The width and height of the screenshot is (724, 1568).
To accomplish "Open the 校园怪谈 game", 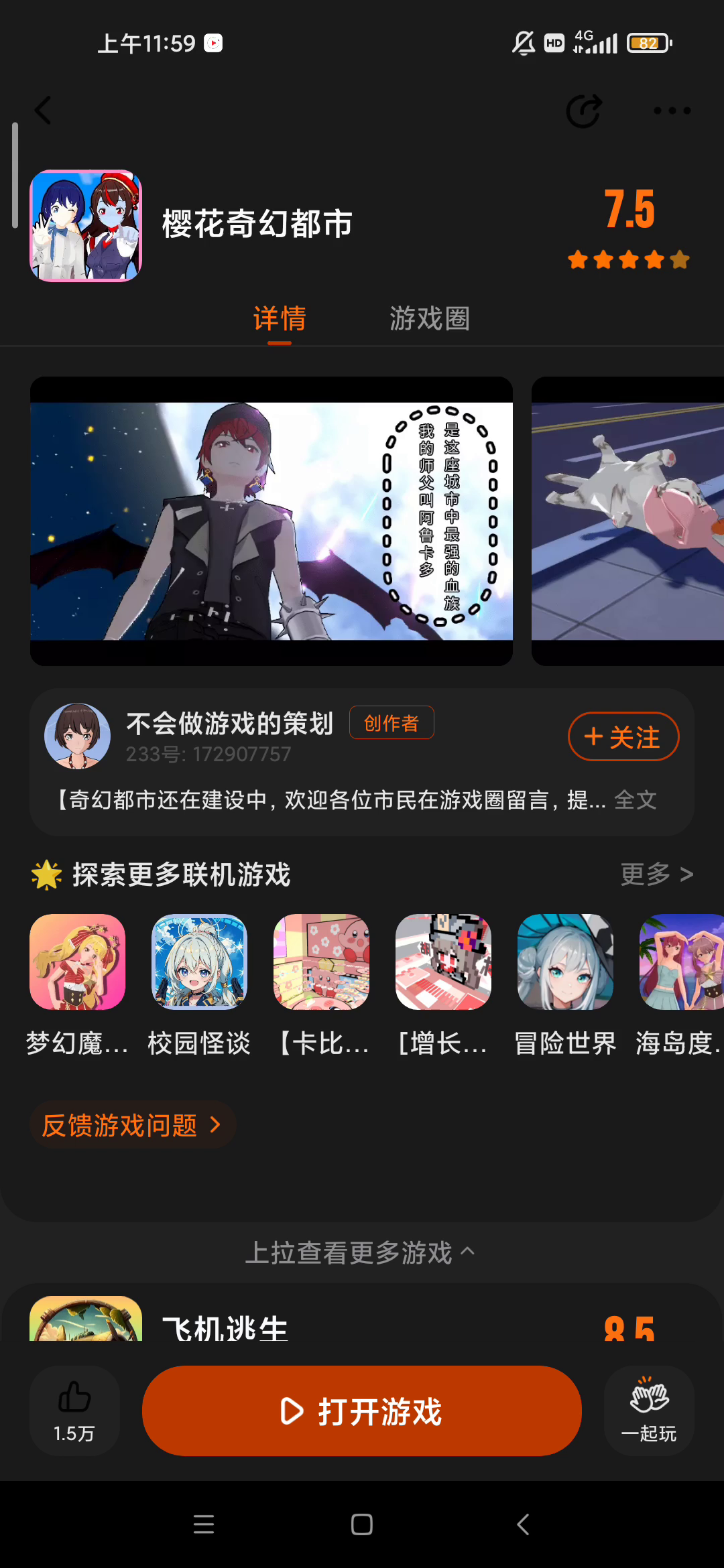I will coord(199,962).
